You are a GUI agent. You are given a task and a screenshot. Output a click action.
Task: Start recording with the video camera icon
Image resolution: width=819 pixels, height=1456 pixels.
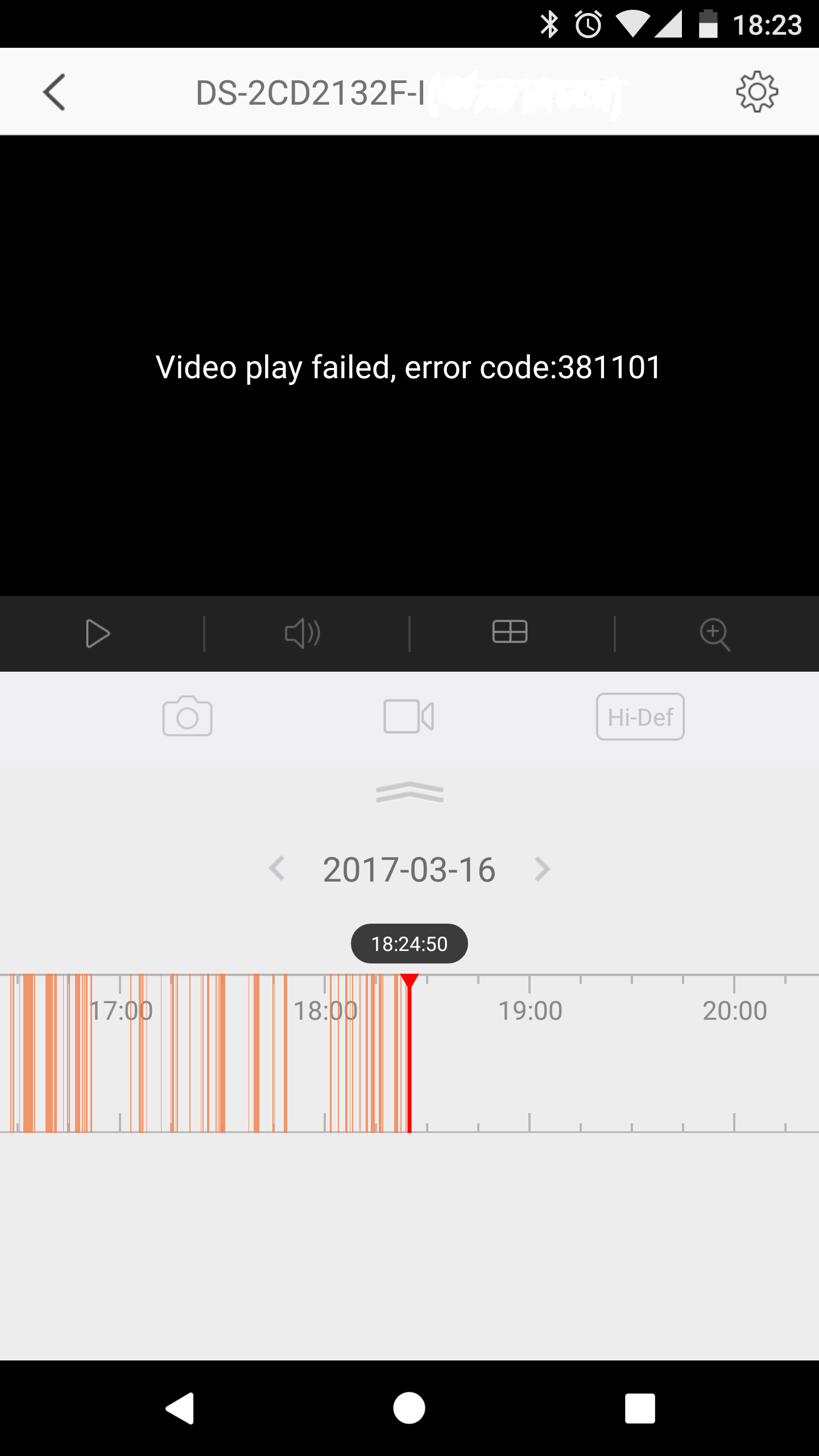point(409,717)
